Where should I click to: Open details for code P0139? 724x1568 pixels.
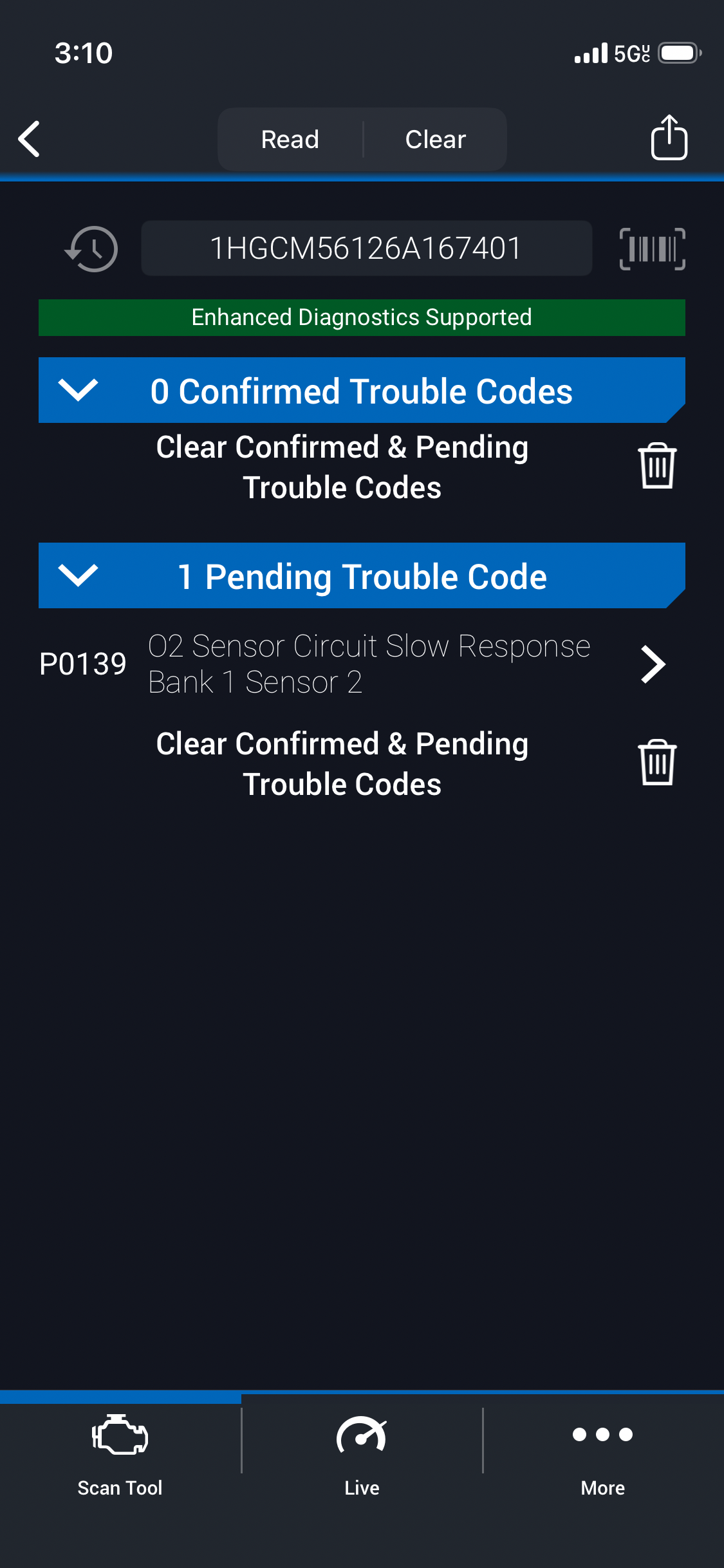click(653, 664)
